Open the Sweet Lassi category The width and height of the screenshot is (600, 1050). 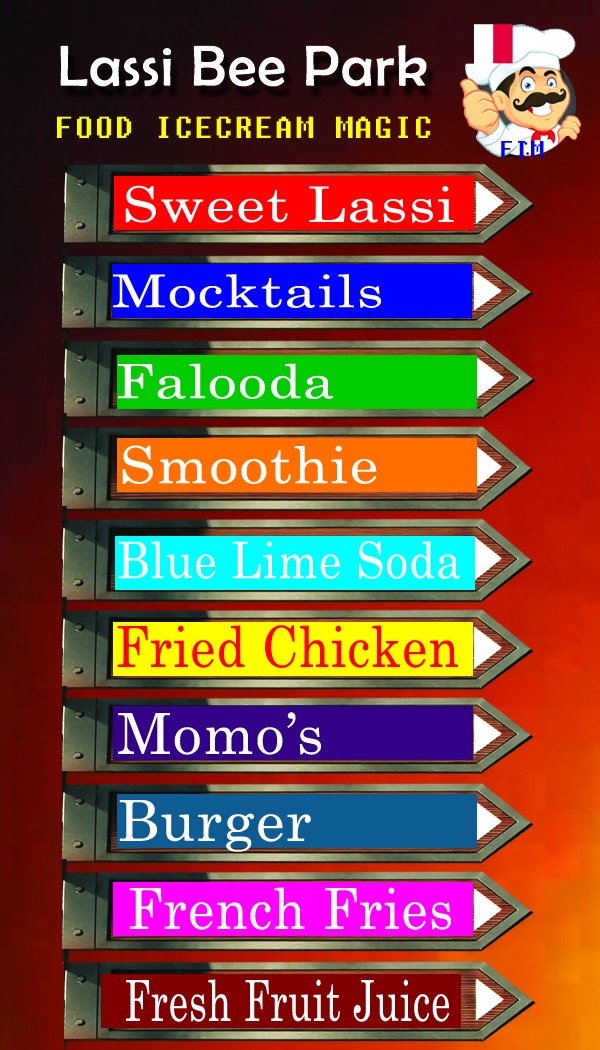tap(298, 204)
